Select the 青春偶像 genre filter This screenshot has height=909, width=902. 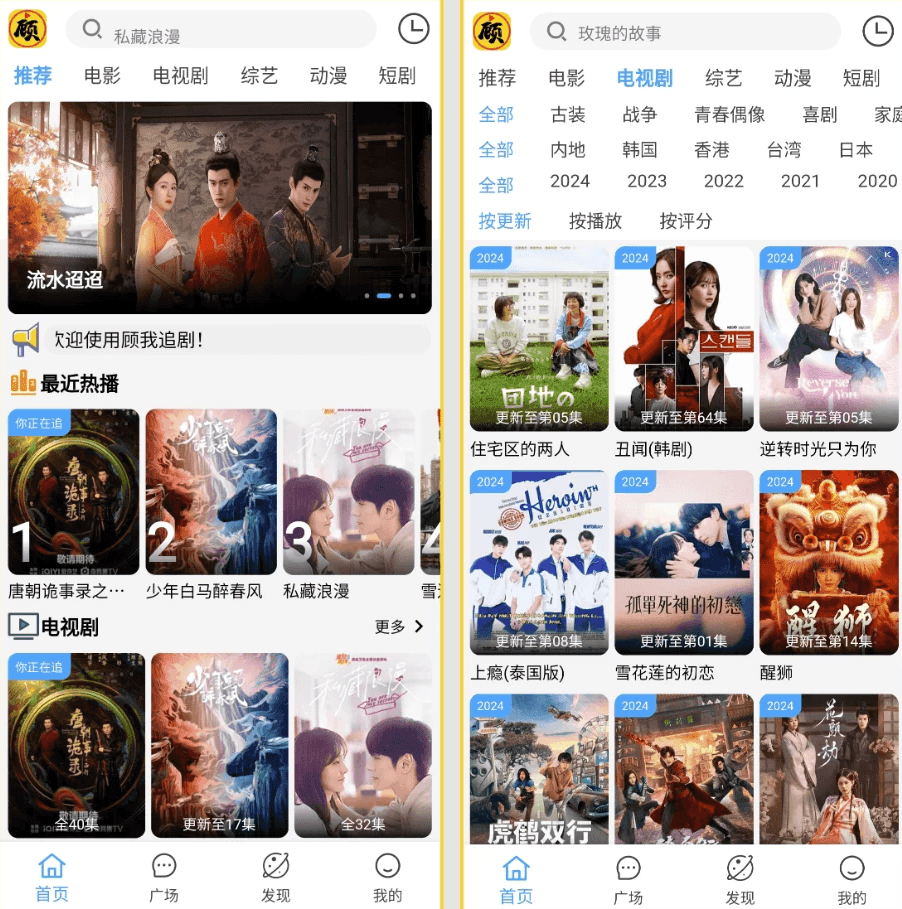730,115
